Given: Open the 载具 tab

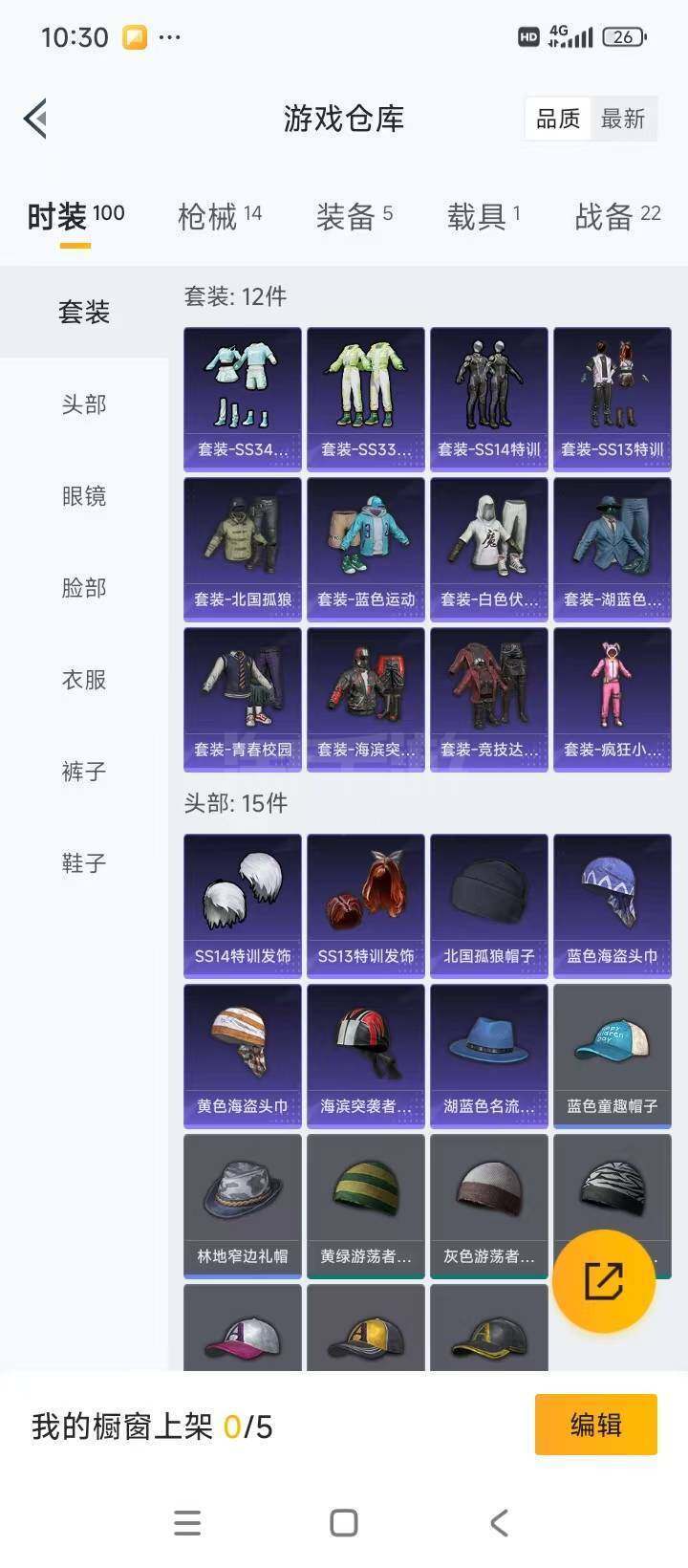Looking at the screenshot, I should 484,216.
